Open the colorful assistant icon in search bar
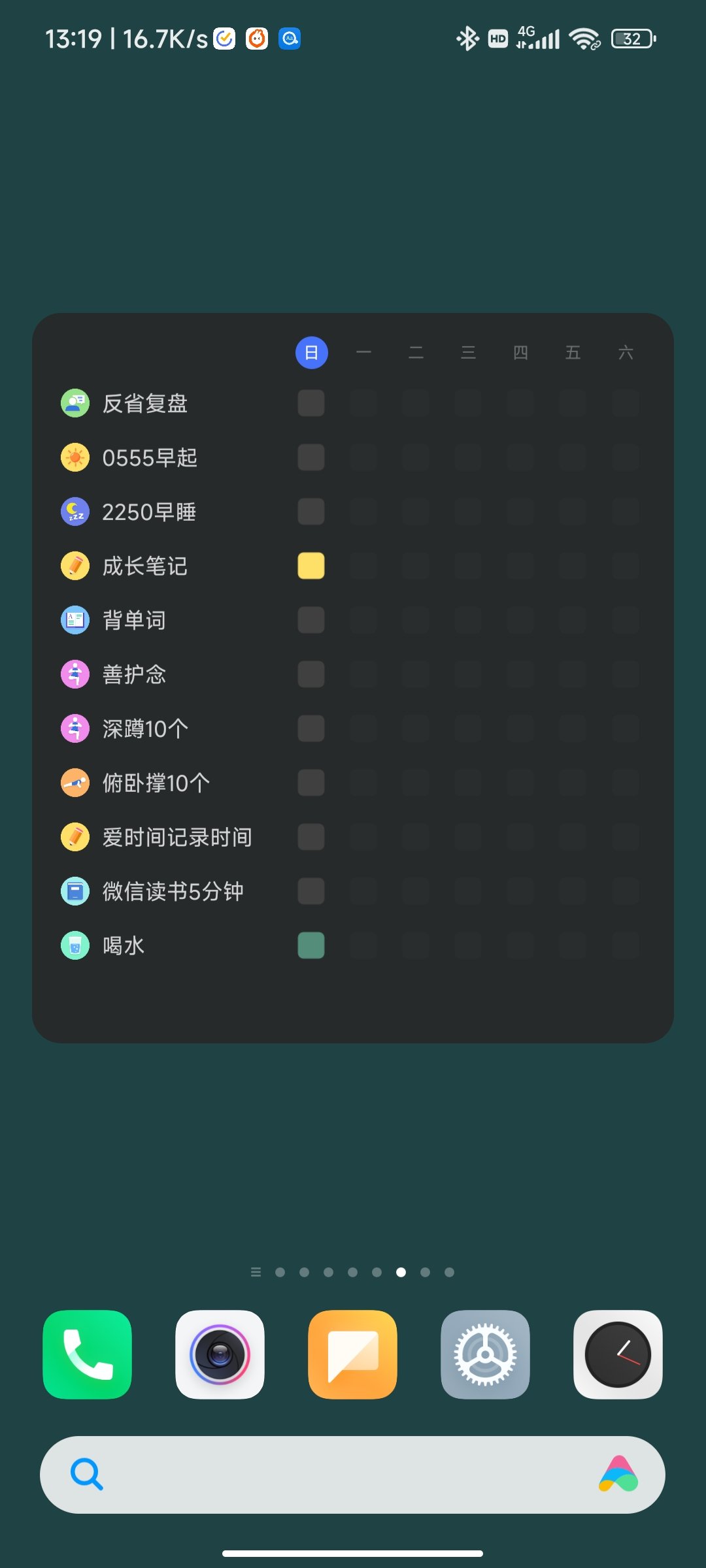Screen dimensions: 706x1568 click(618, 1475)
